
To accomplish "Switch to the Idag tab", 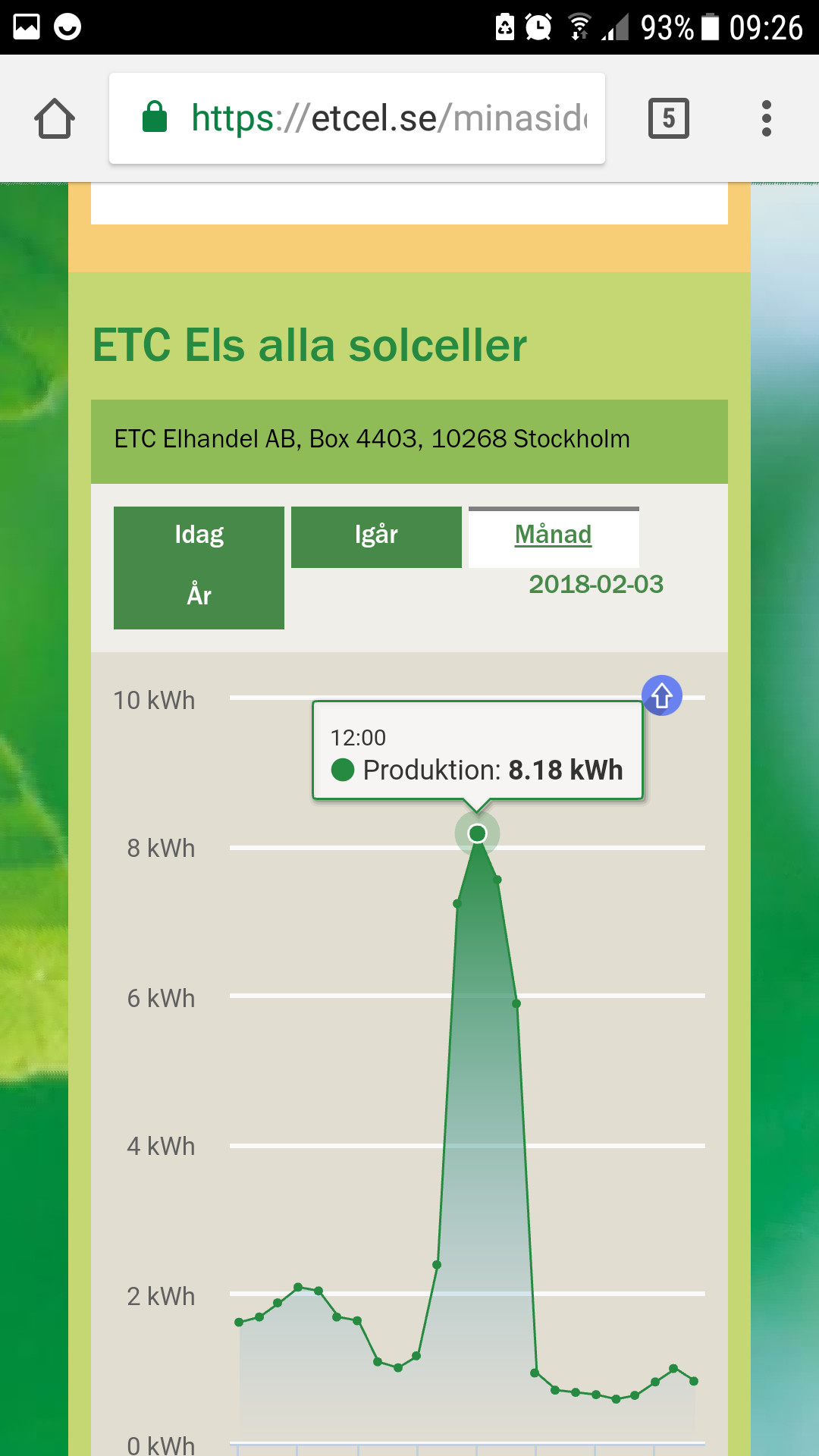I will pos(199,535).
